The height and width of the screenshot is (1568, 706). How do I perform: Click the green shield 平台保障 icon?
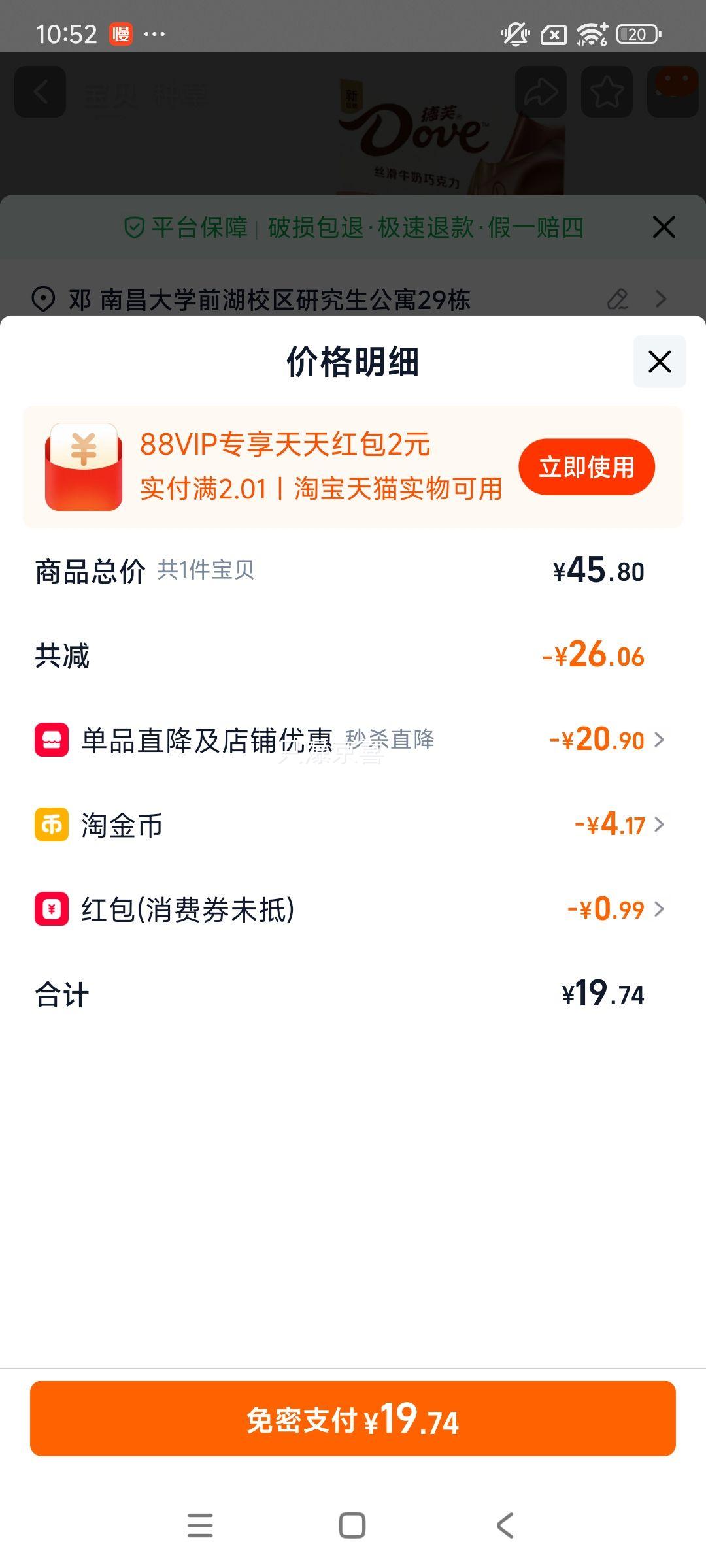tap(134, 228)
